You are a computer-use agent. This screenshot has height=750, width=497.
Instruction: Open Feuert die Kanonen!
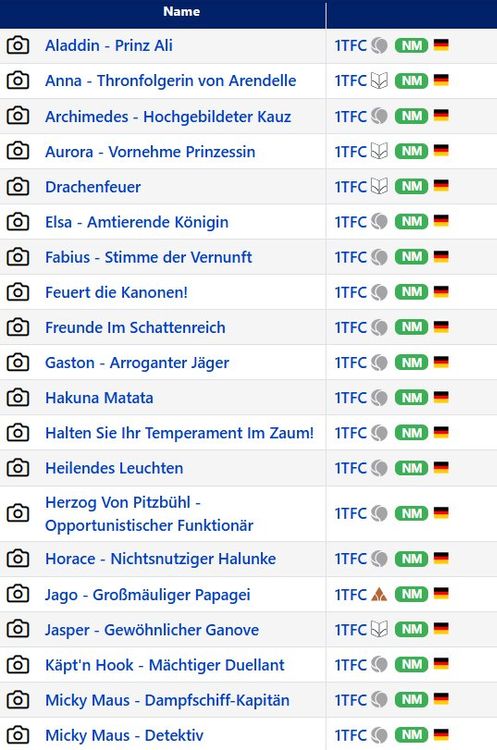[116, 293]
